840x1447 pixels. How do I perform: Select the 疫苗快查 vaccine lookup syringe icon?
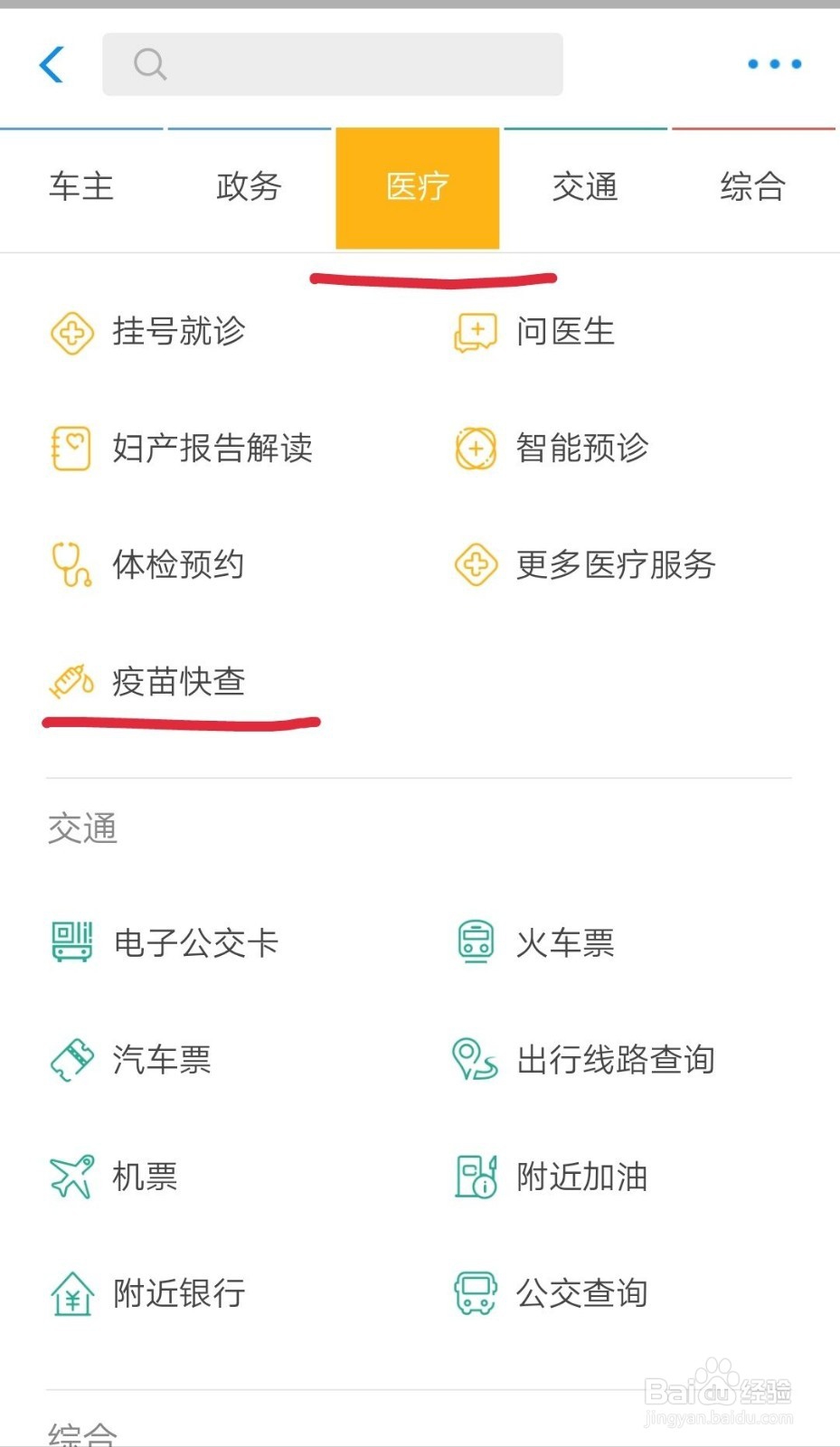pyautogui.click(x=71, y=683)
